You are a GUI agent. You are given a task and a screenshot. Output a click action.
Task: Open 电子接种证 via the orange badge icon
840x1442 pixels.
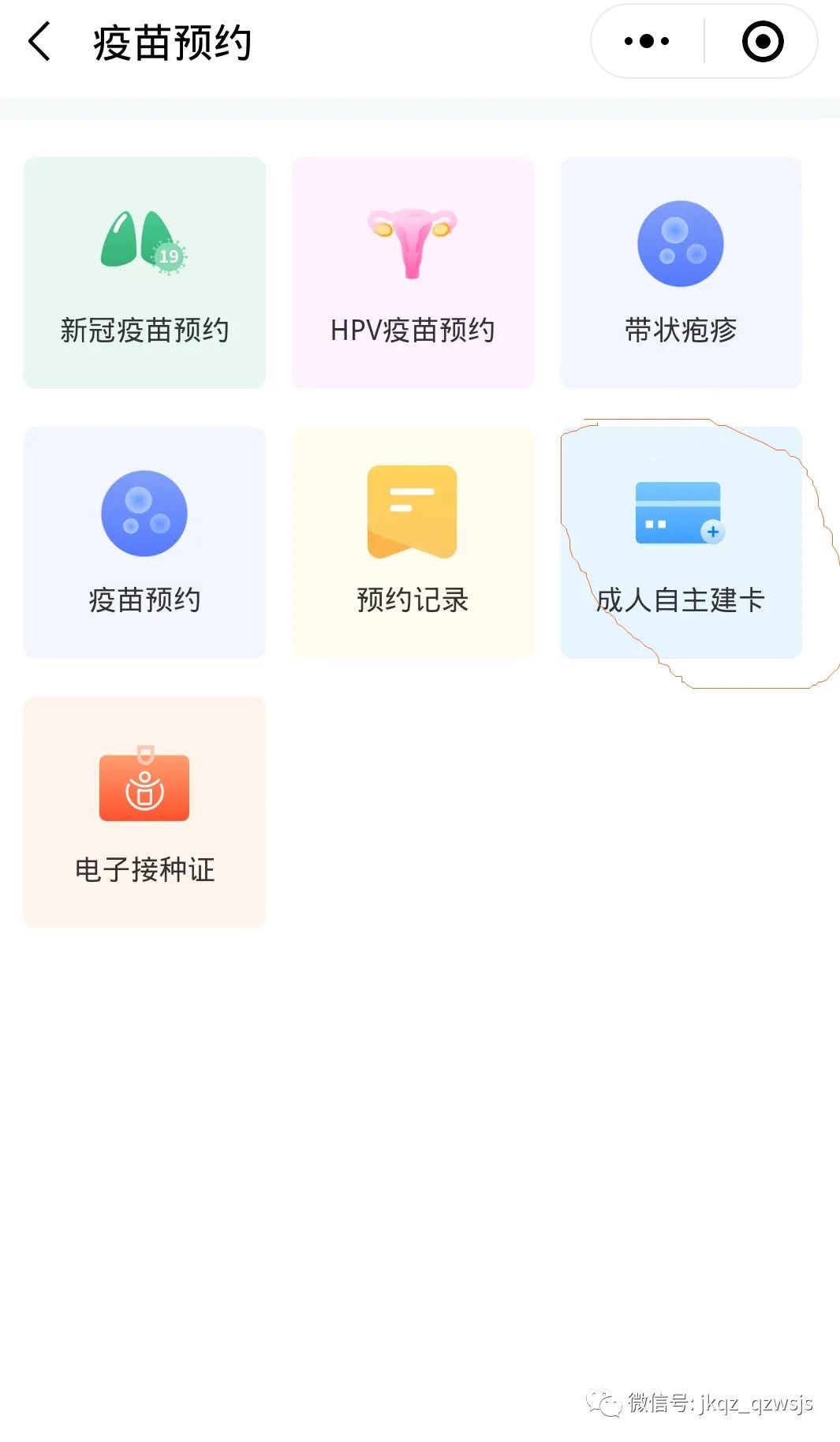click(x=144, y=785)
